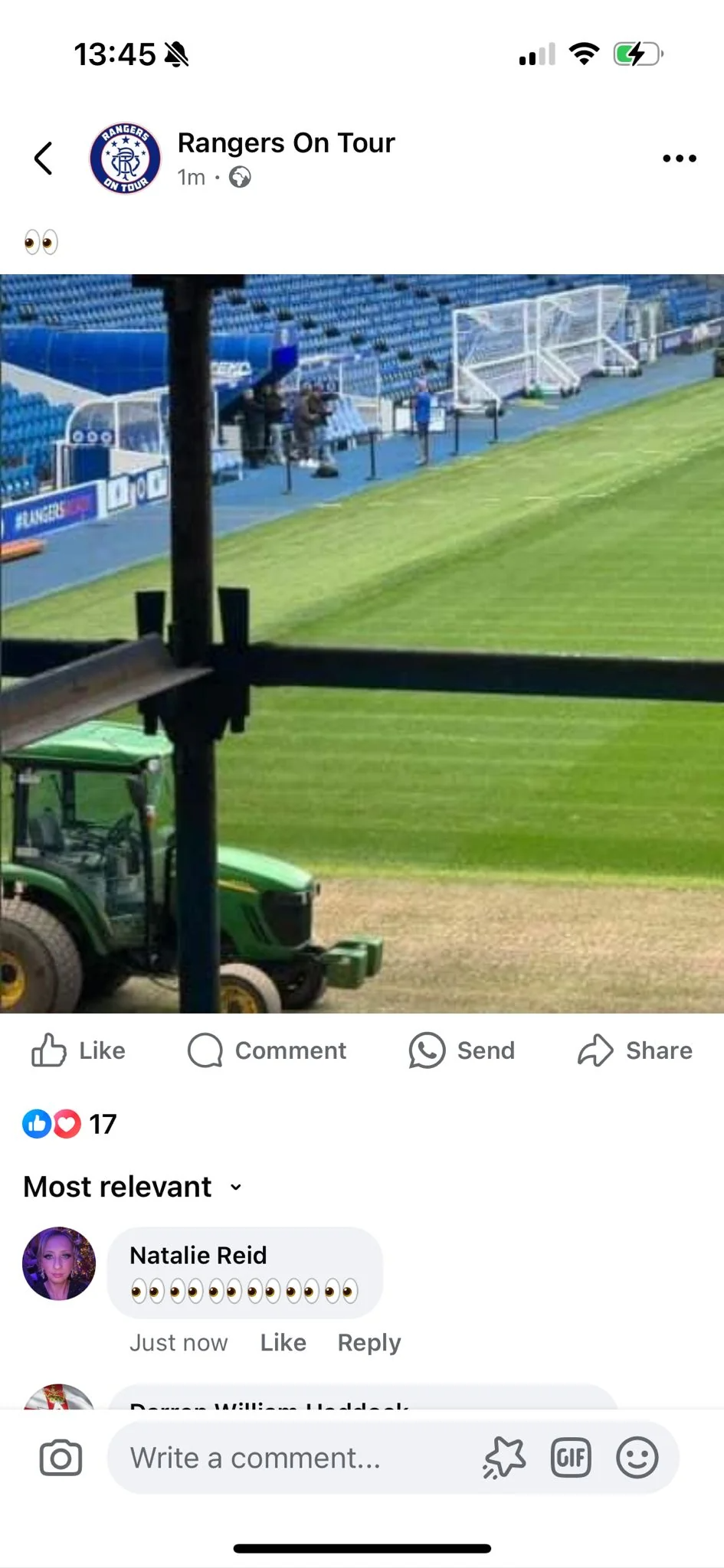Send the post via WhatsApp
Viewport: 724px width, 1568px height.
click(462, 1050)
